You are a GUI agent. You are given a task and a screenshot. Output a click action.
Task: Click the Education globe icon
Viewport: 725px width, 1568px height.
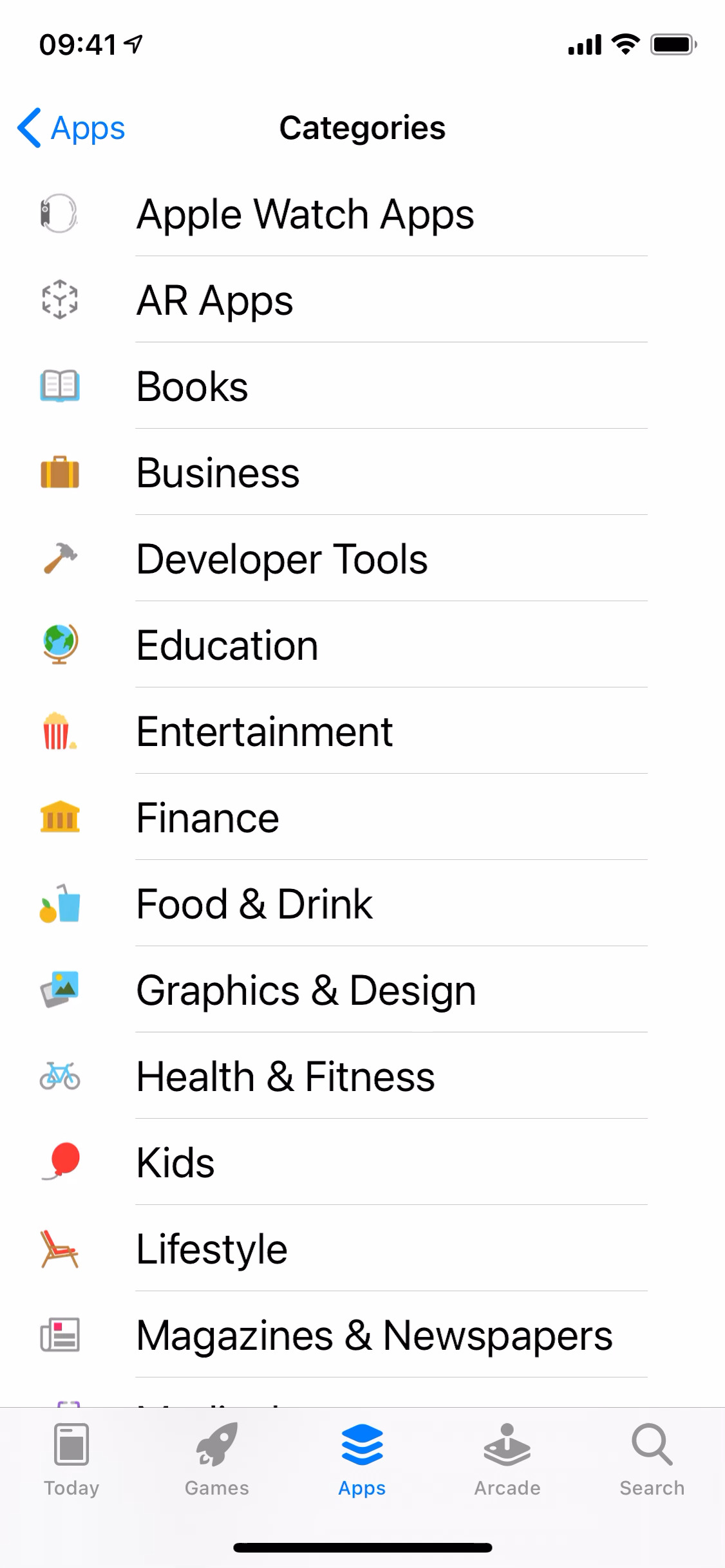tap(59, 645)
